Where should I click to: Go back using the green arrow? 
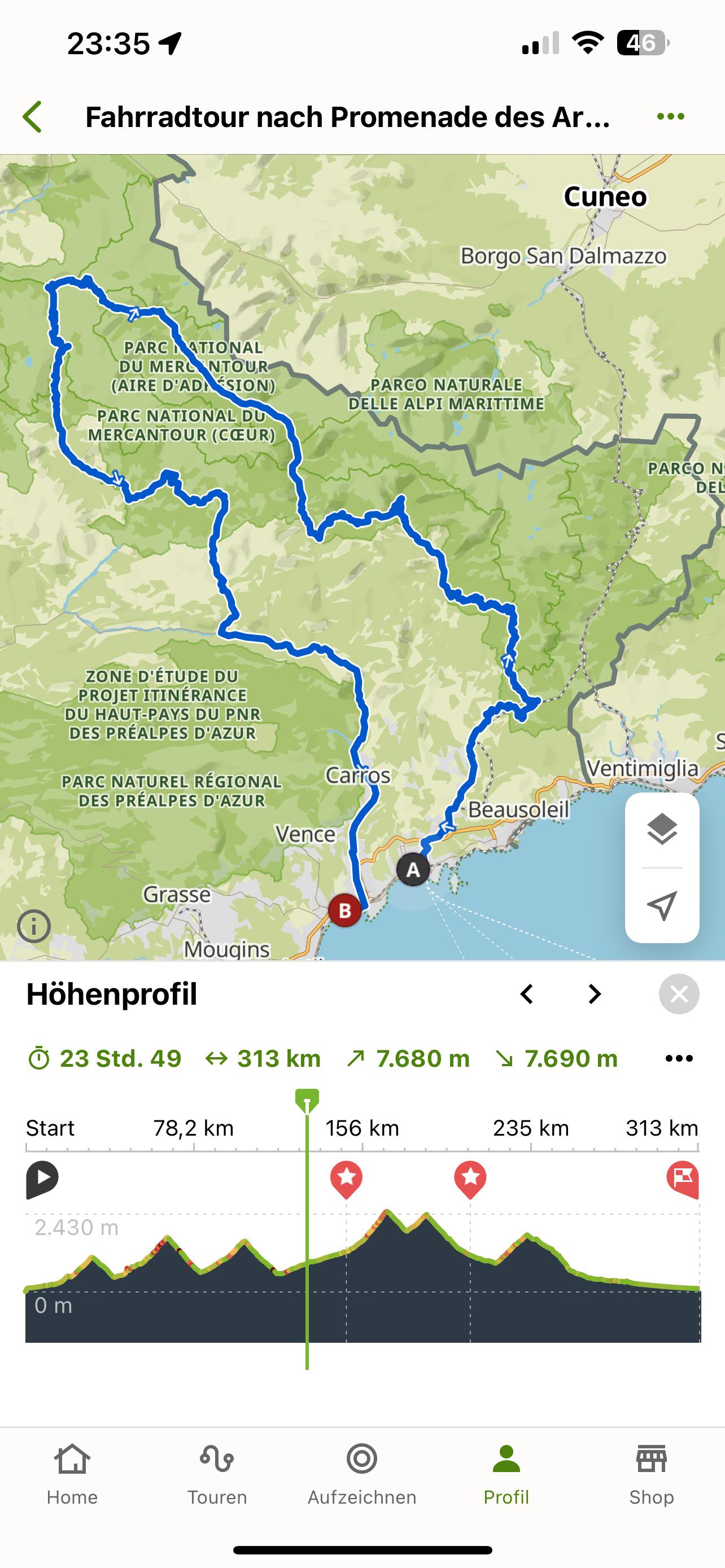tap(32, 117)
